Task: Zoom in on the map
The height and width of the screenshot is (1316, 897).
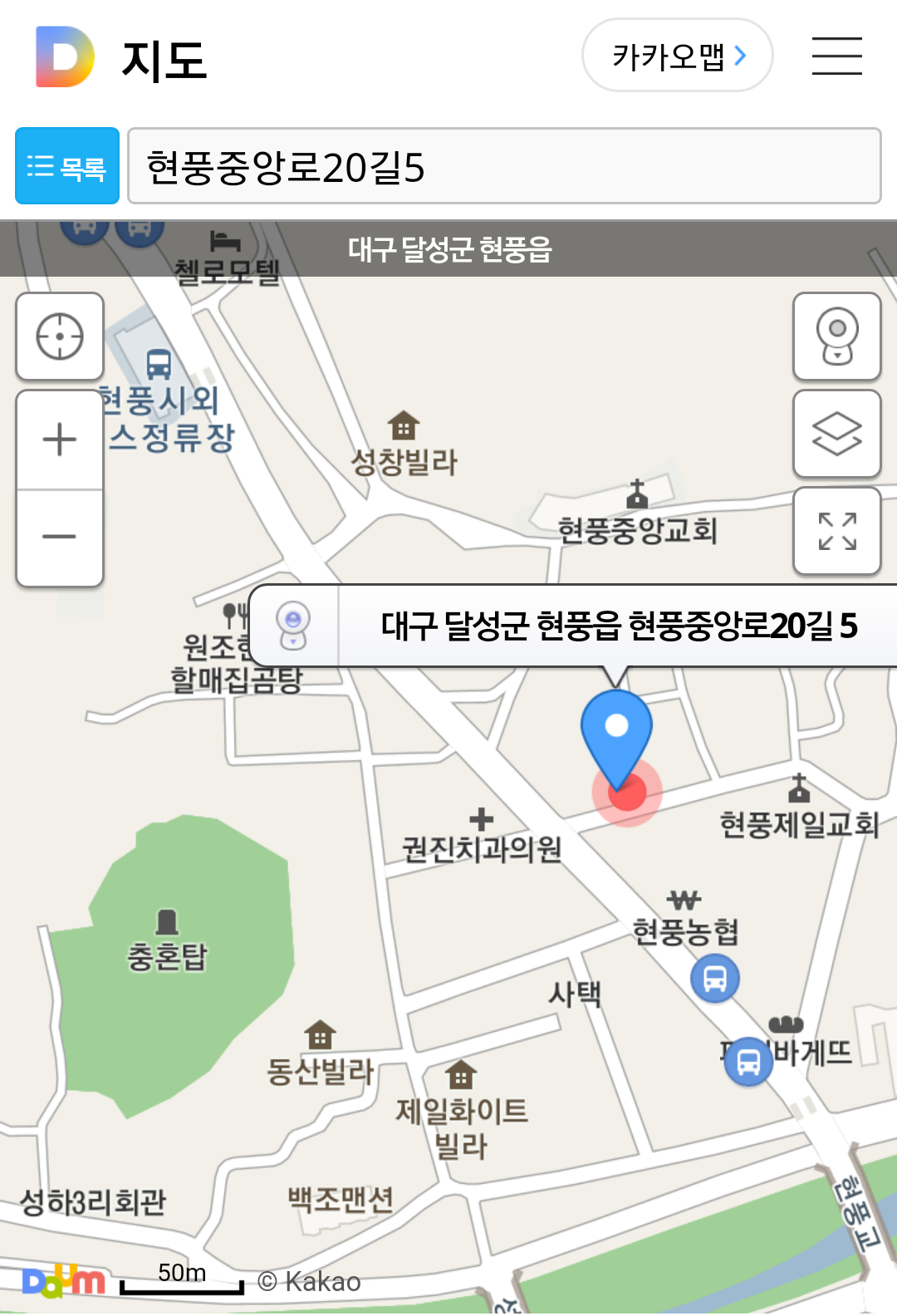Action: [59, 441]
